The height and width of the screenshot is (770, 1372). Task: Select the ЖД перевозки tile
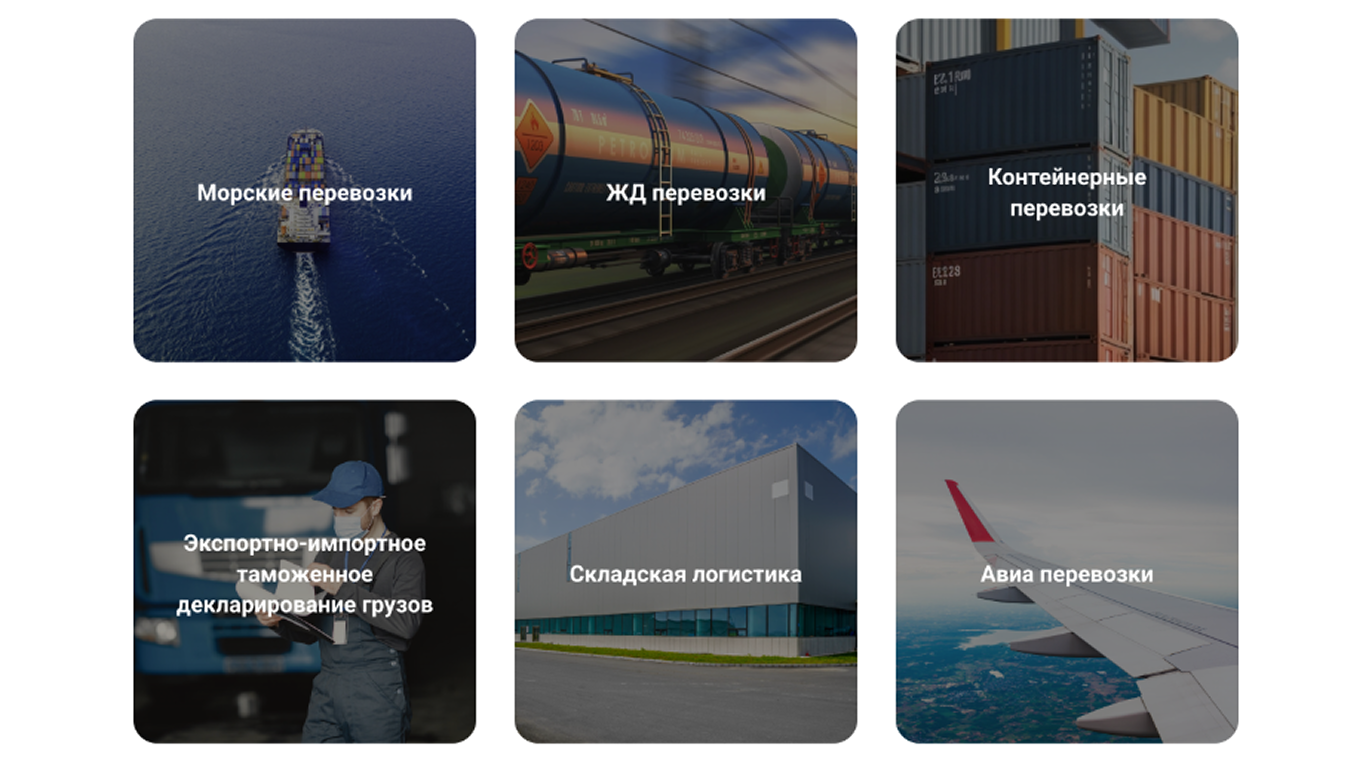click(x=685, y=191)
